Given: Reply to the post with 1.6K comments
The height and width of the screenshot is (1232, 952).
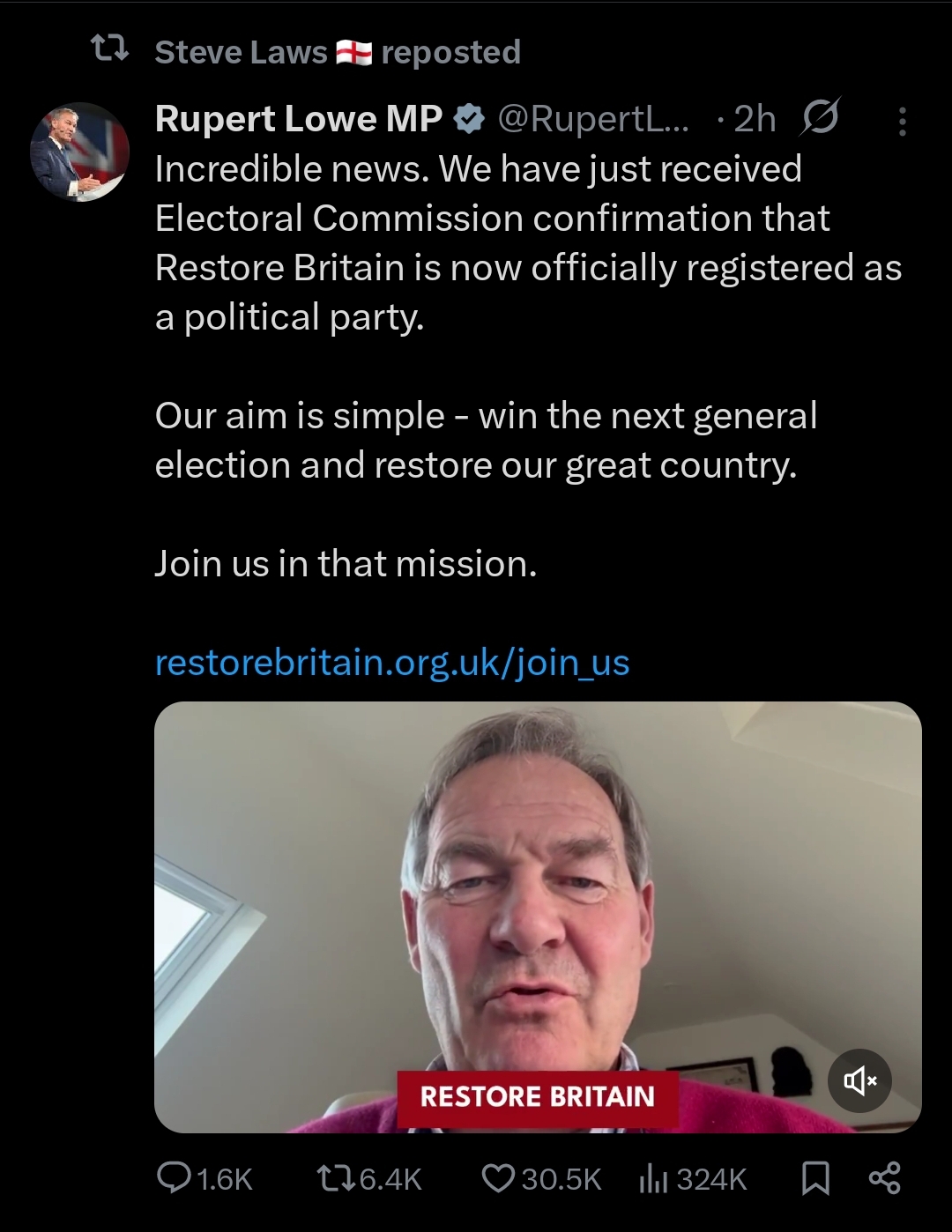Looking at the screenshot, I should 205,1179.
